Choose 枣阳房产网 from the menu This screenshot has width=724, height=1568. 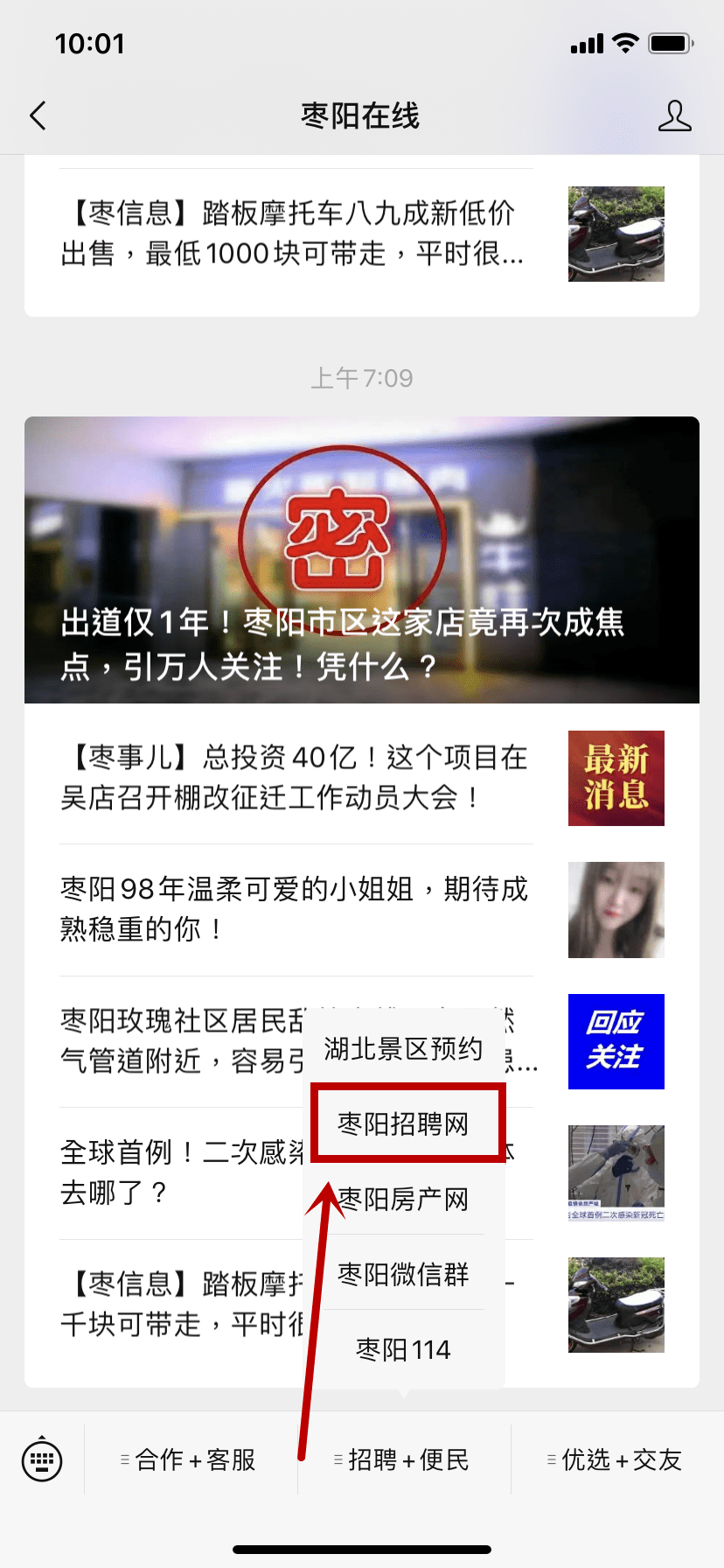pyautogui.click(x=403, y=1199)
